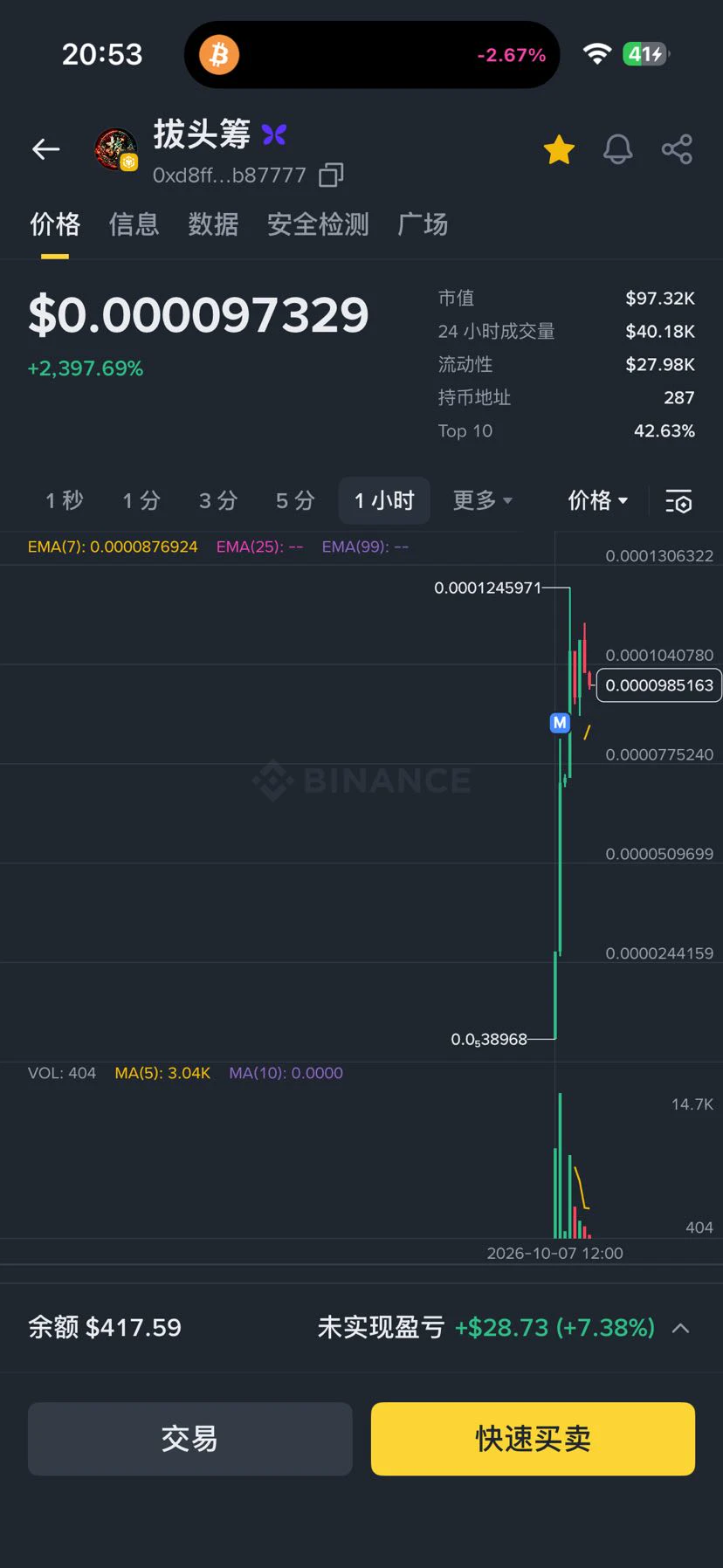Switch to the 信息 tab

(x=134, y=224)
